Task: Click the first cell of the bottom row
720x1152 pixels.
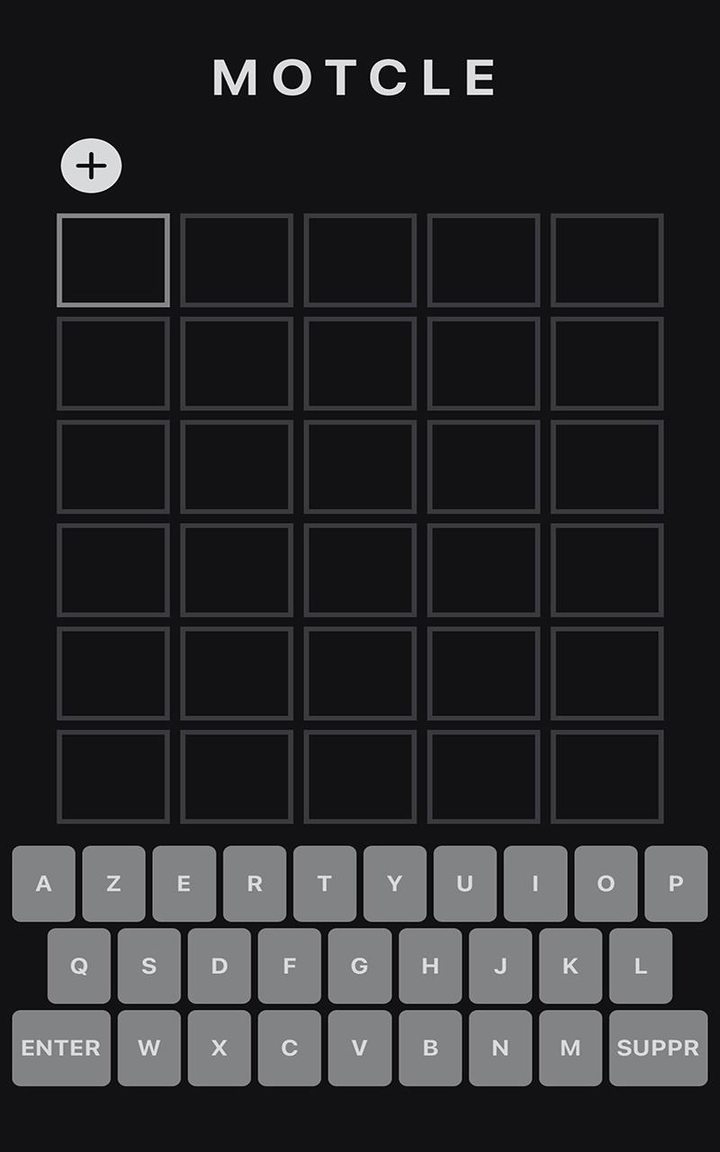Action: coord(113,778)
